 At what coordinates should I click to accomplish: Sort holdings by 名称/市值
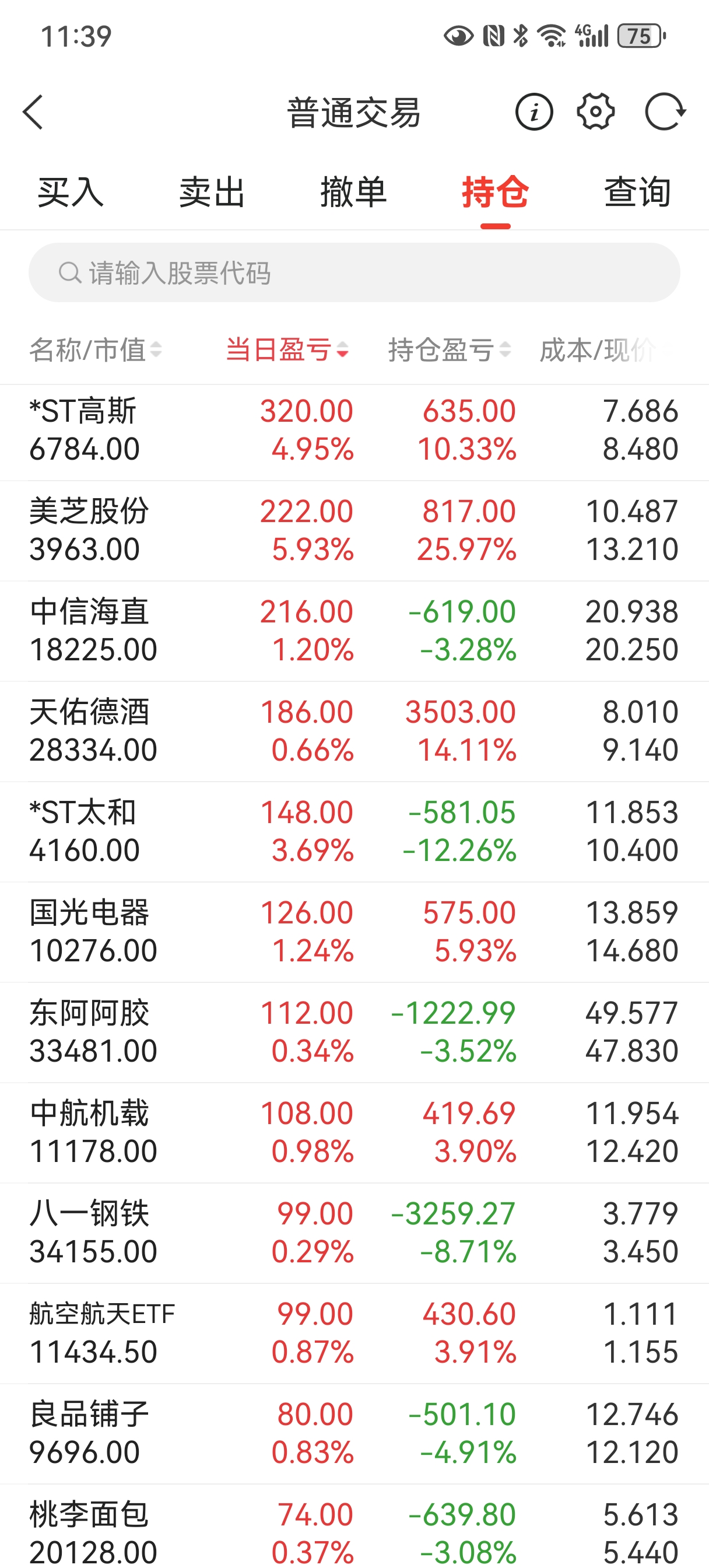point(96,350)
